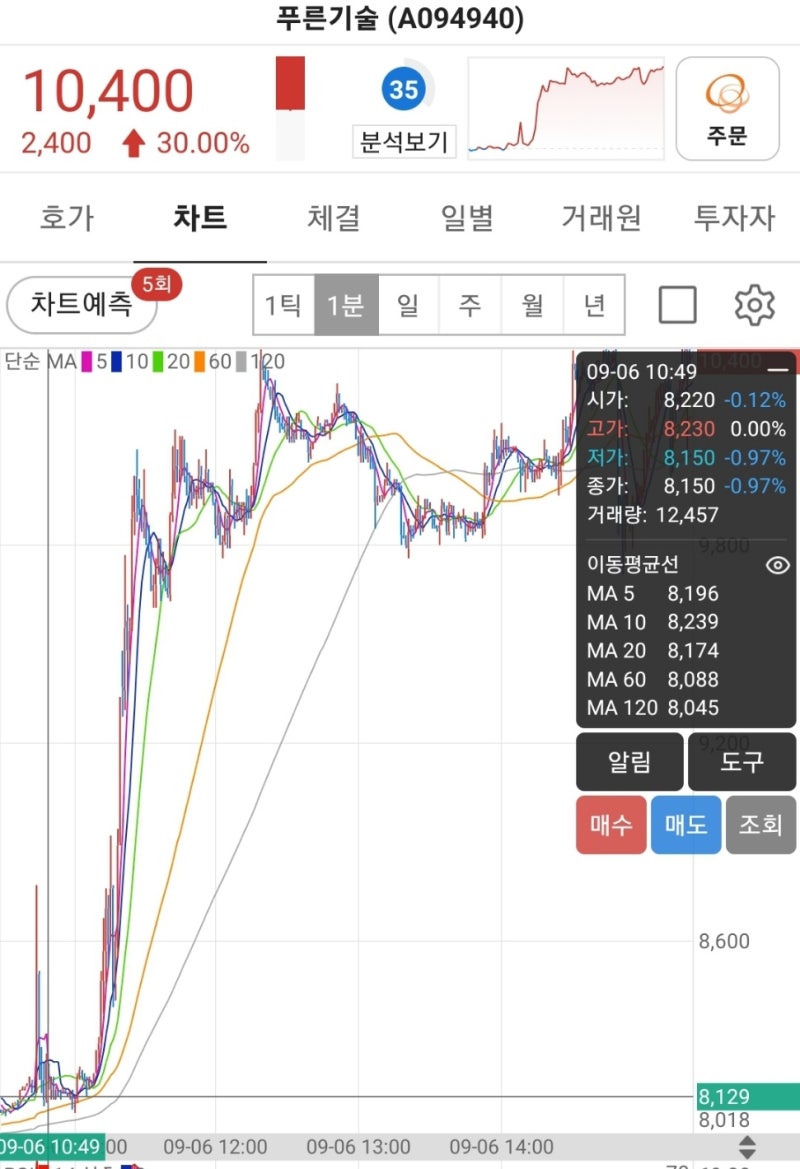
Task: Switch chart timeframe to 일 (daily)
Action: (408, 305)
